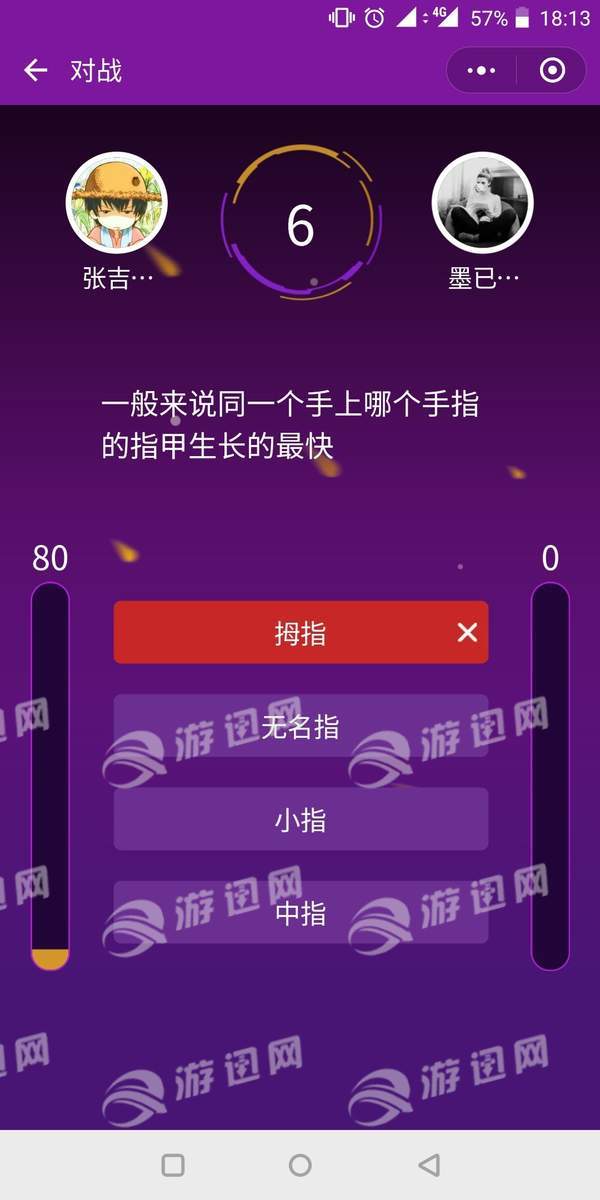
Task: Pick the 小指 answer option
Action: pos(300,819)
